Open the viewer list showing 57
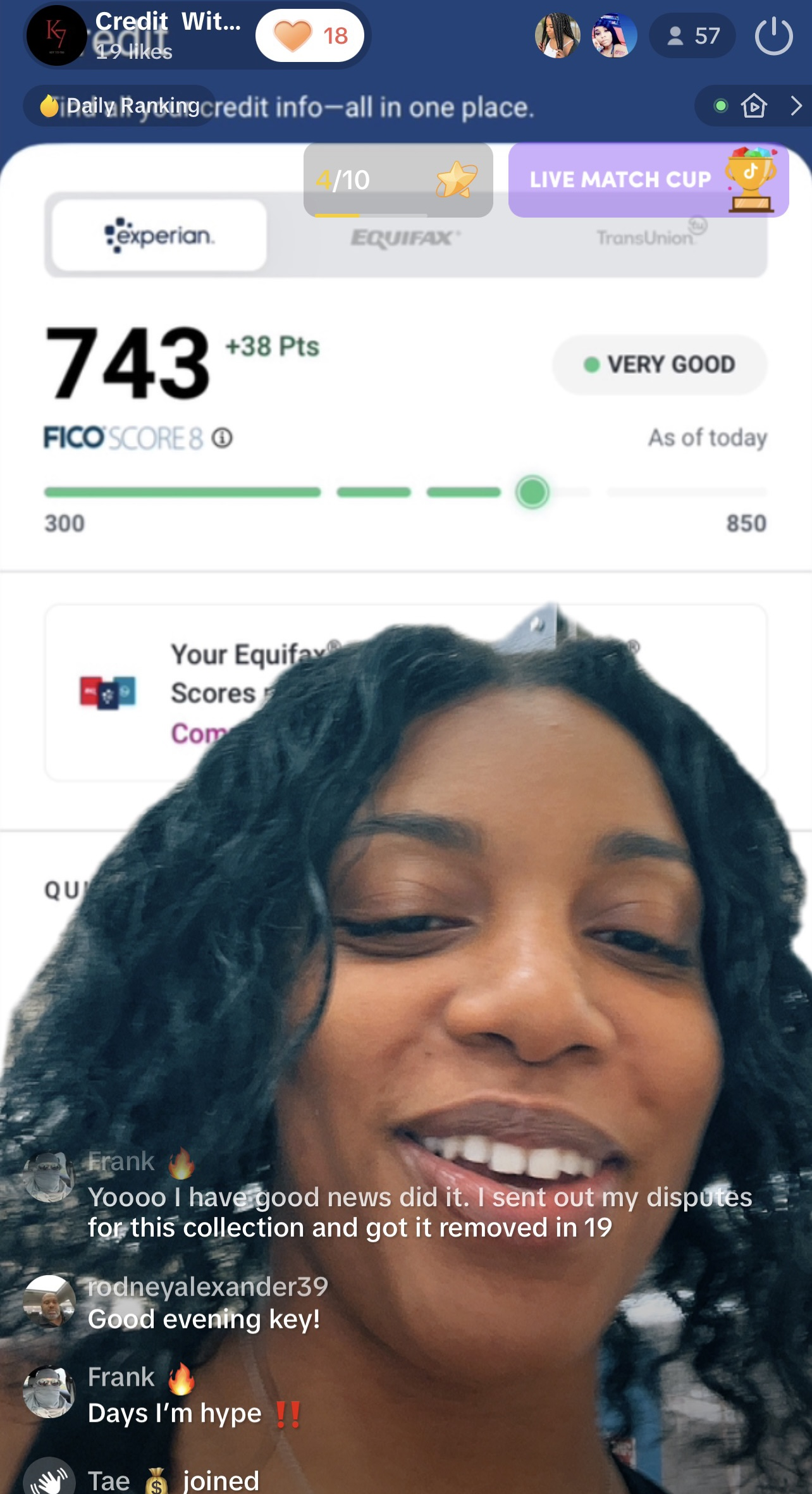The height and width of the screenshot is (1494, 812). 692,35
